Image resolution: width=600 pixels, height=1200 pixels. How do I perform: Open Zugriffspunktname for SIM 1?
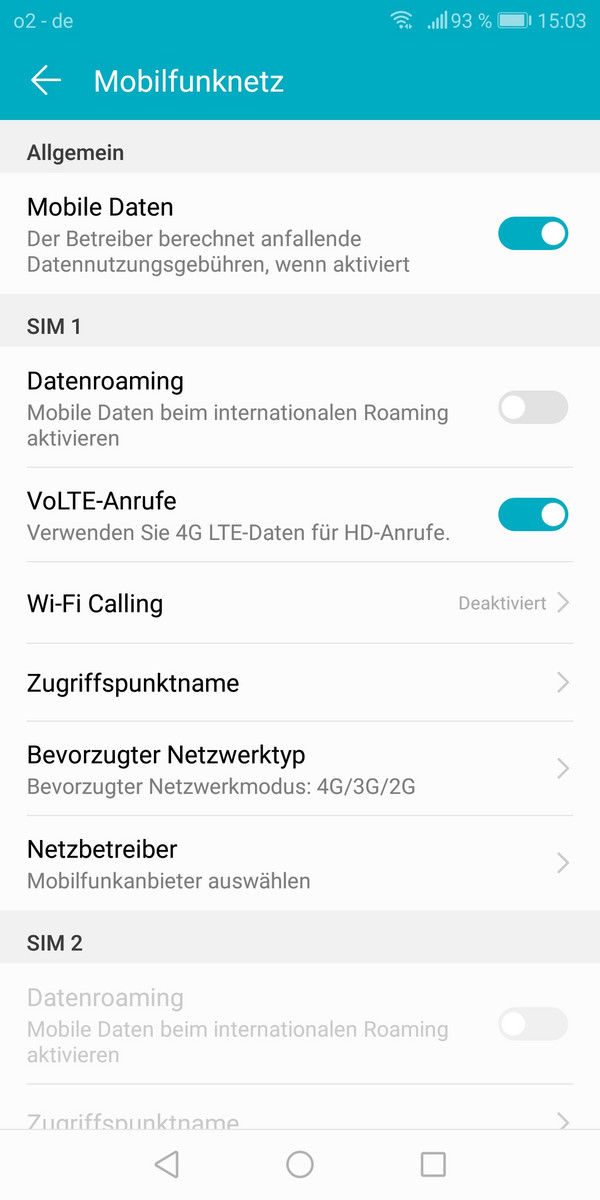(x=300, y=683)
